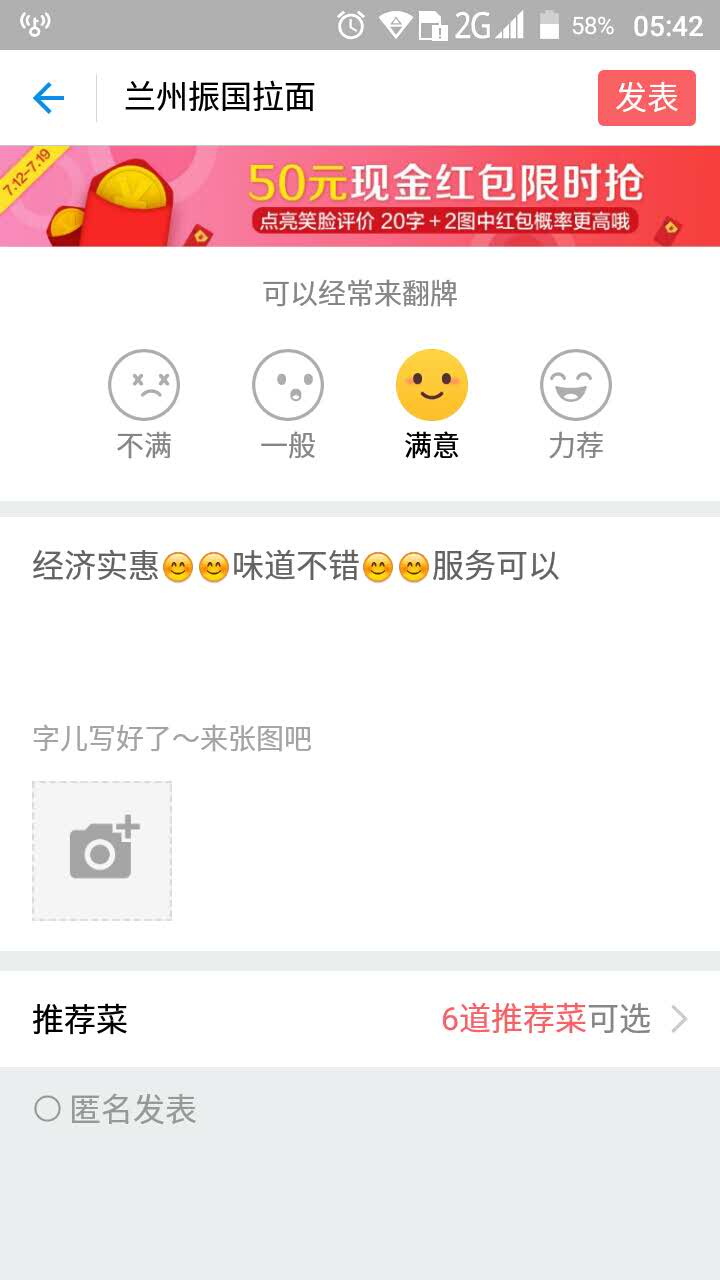720x1280 pixels.
Task: Add a photo with the camera tile
Action: point(102,850)
